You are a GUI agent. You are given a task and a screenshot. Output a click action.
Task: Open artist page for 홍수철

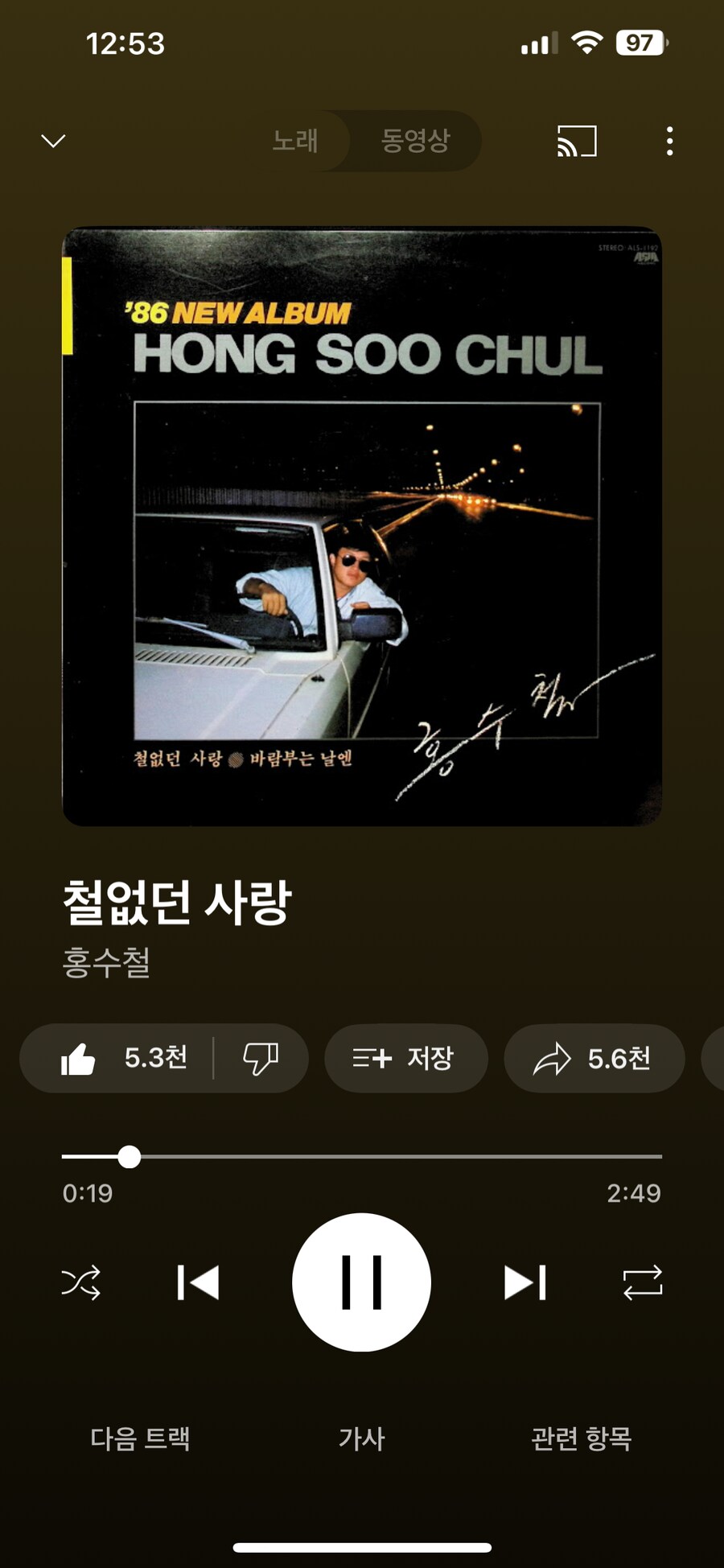(x=106, y=962)
